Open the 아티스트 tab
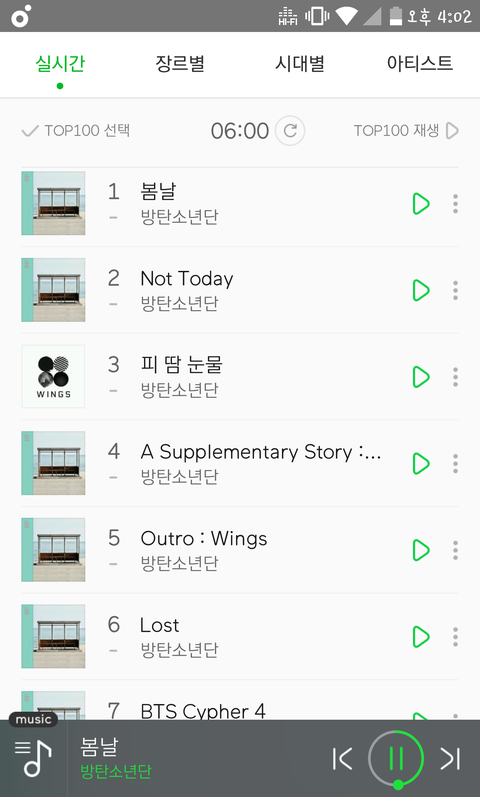Viewport: 480px width, 797px height. 419,64
